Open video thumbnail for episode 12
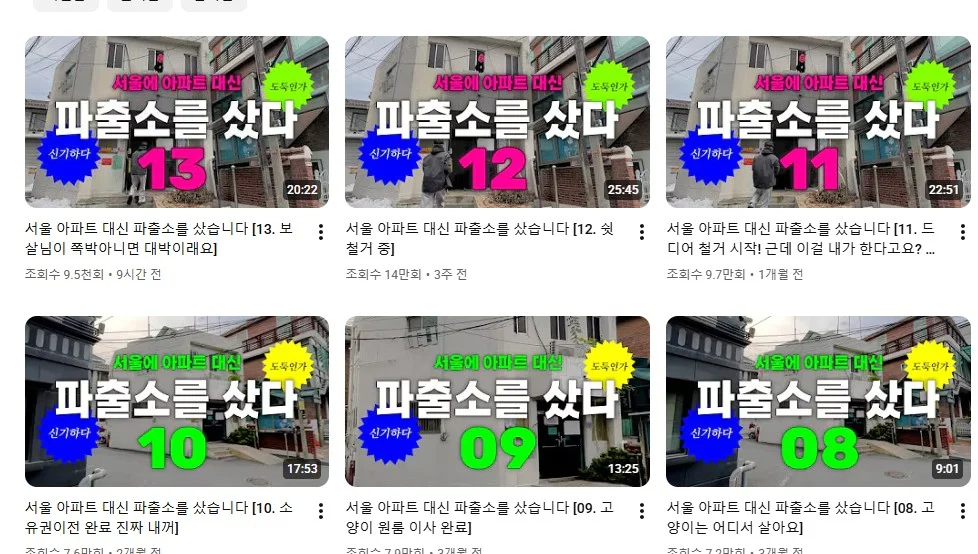 pos(497,122)
